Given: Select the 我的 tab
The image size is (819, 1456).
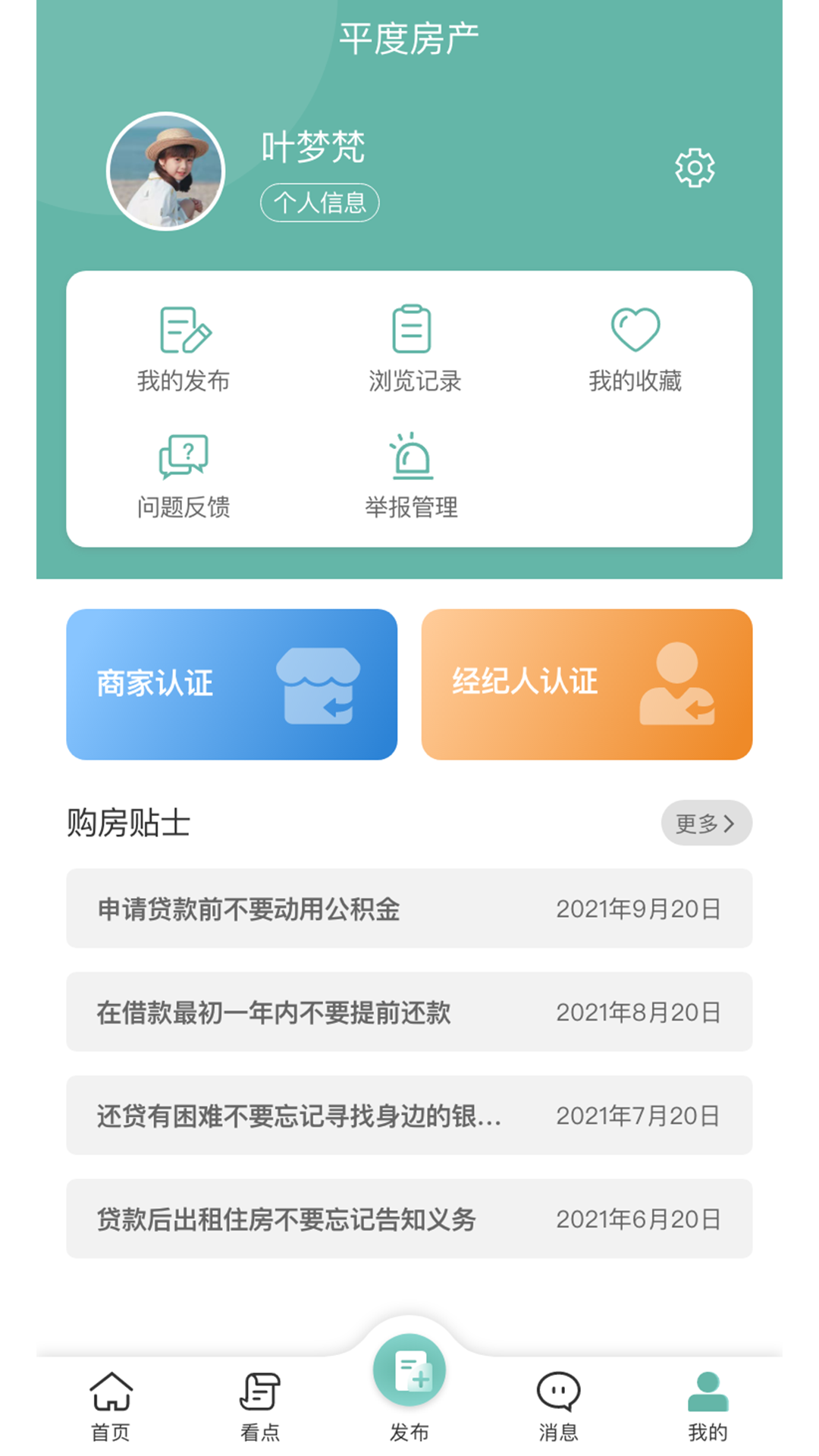Looking at the screenshot, I should (708, 1406).
